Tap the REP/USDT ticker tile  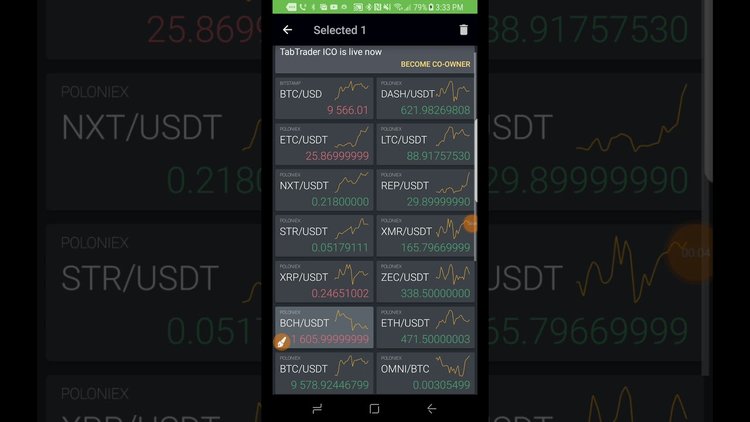coord(424,191)
